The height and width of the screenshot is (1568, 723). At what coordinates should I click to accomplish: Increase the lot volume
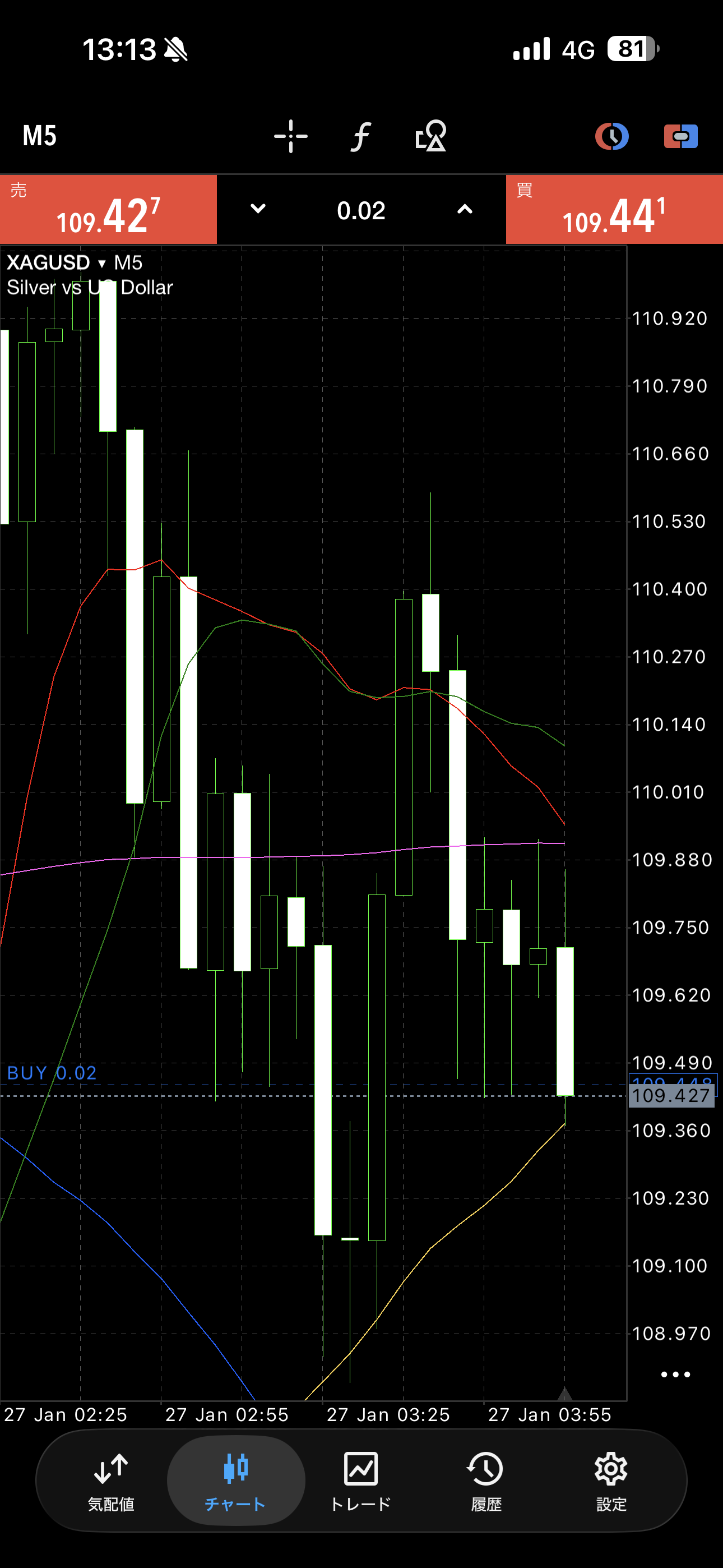tap(465, 209)
